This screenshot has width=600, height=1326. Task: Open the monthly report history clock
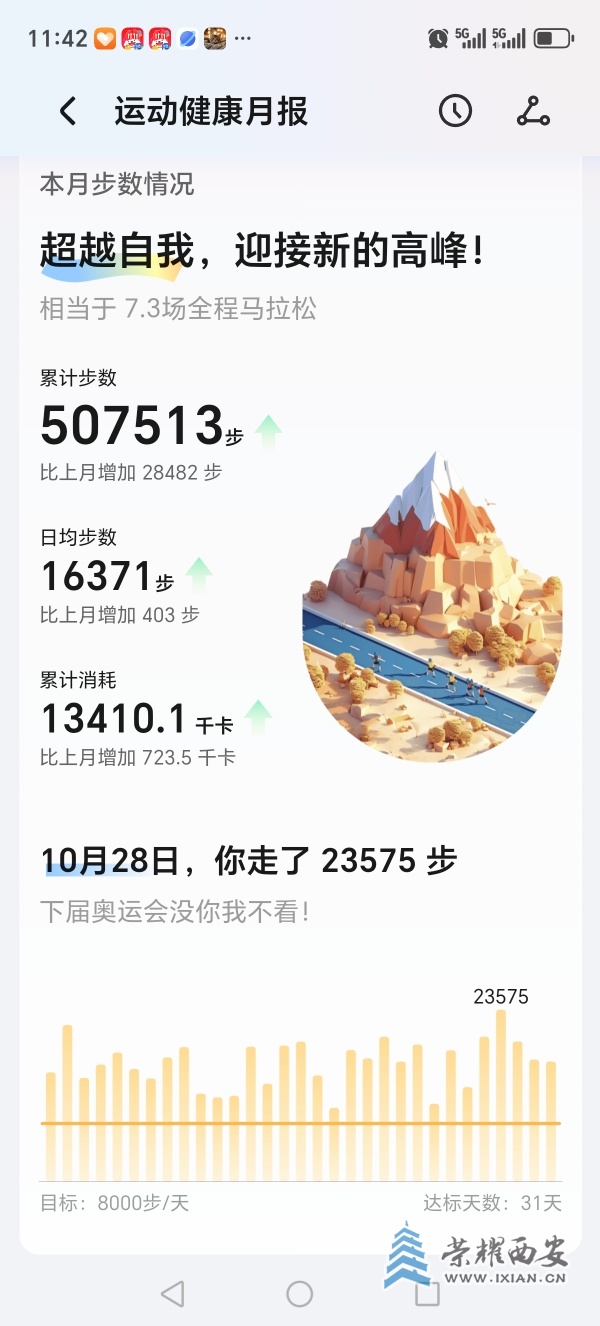(455, 111)
